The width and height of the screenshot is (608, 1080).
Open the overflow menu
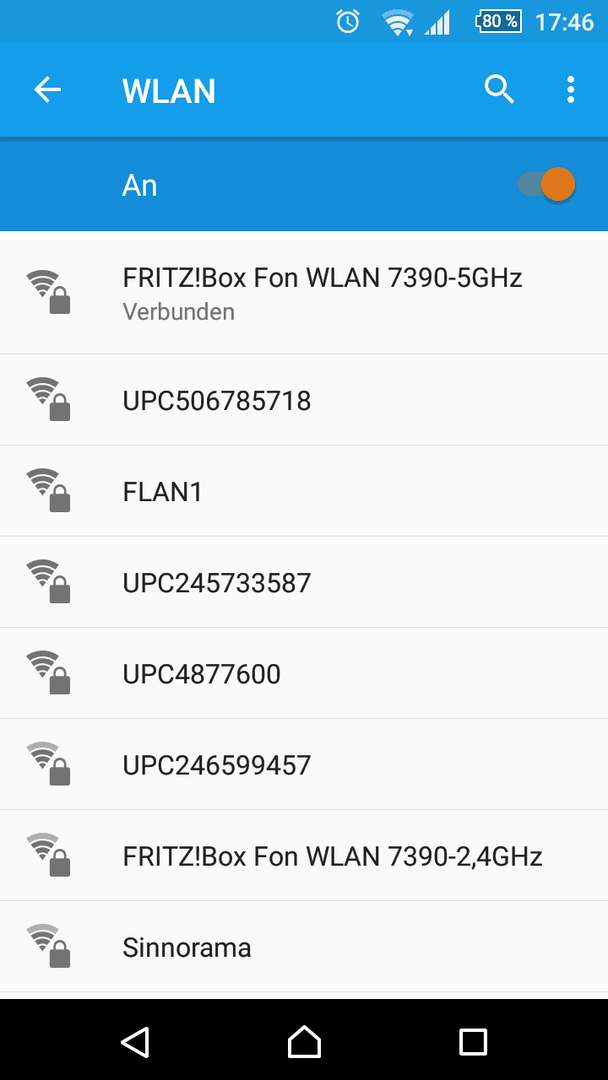(x=570, y=90)
